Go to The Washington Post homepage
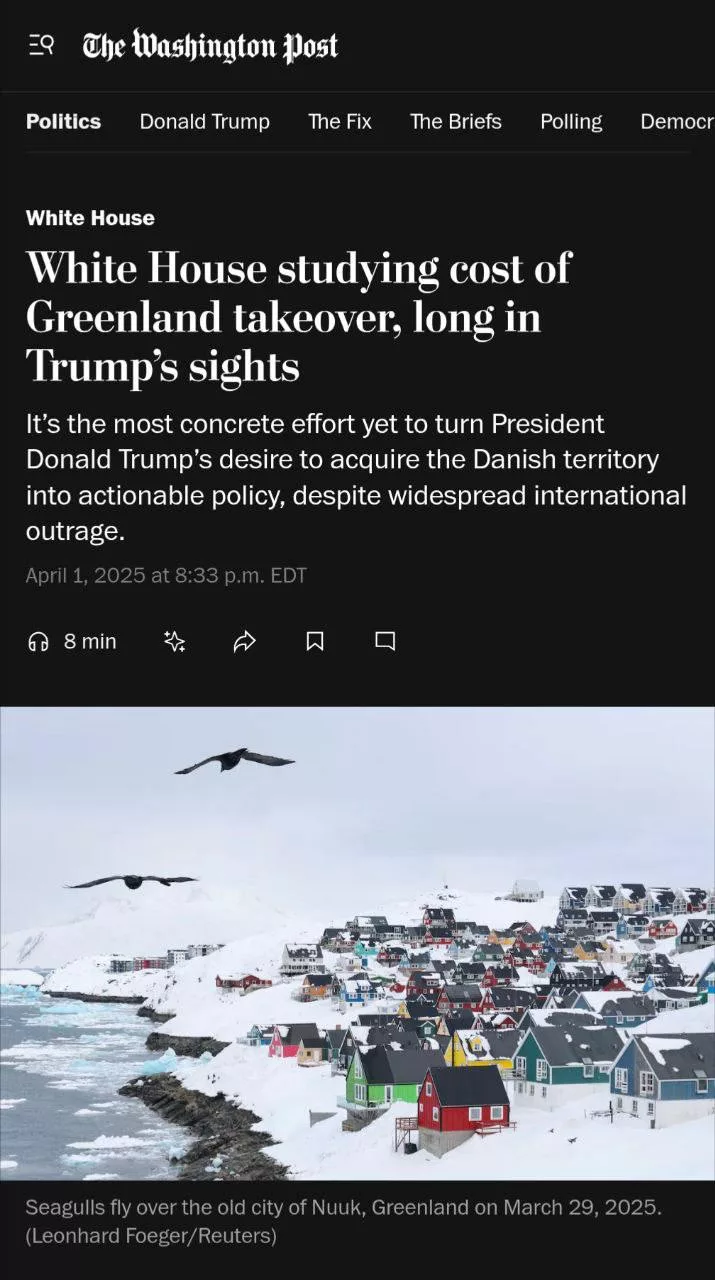The height and width of the screenshot is (1280, 715). (x=210, y=46)
